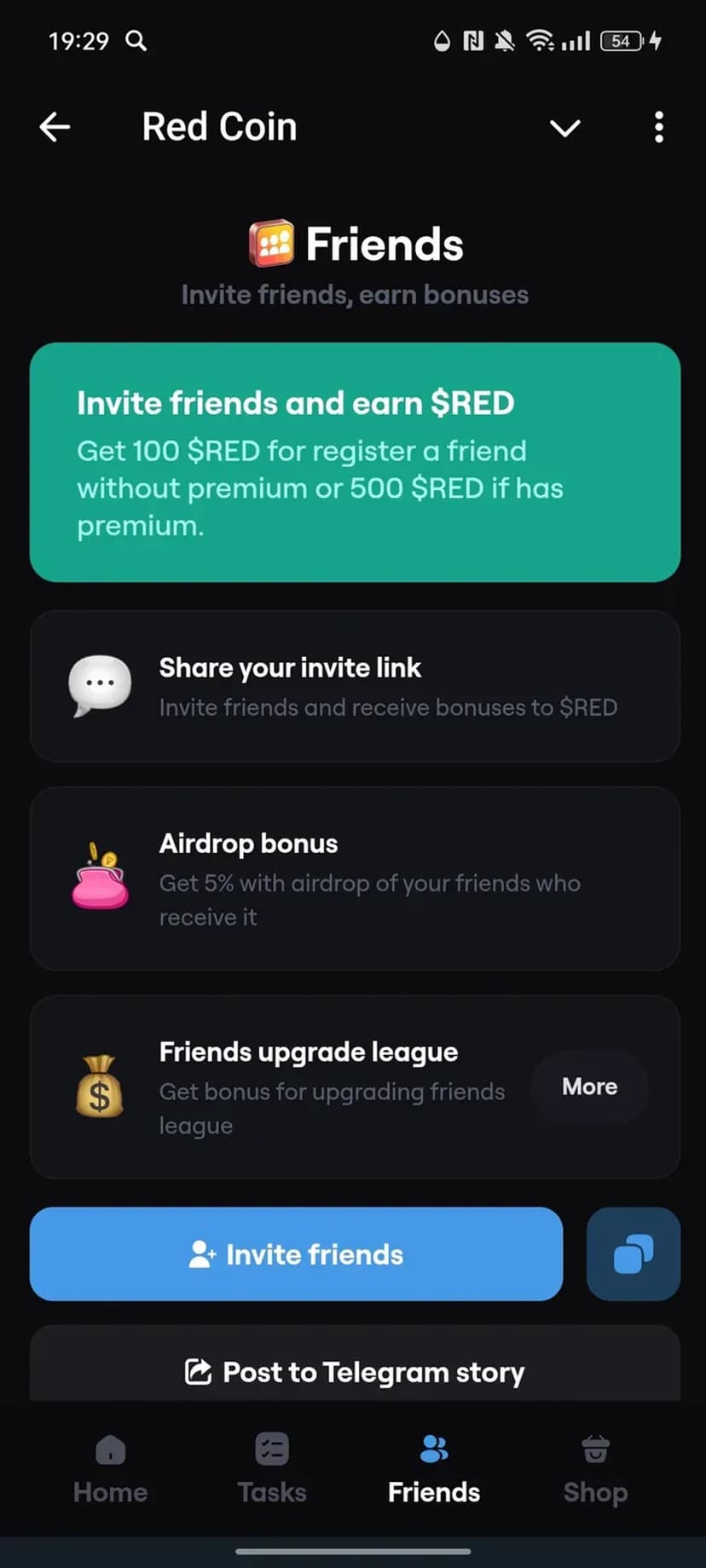The image size is (706, 1568).
Task: Open the three-dot overflow menu
Action: (658, 128)
